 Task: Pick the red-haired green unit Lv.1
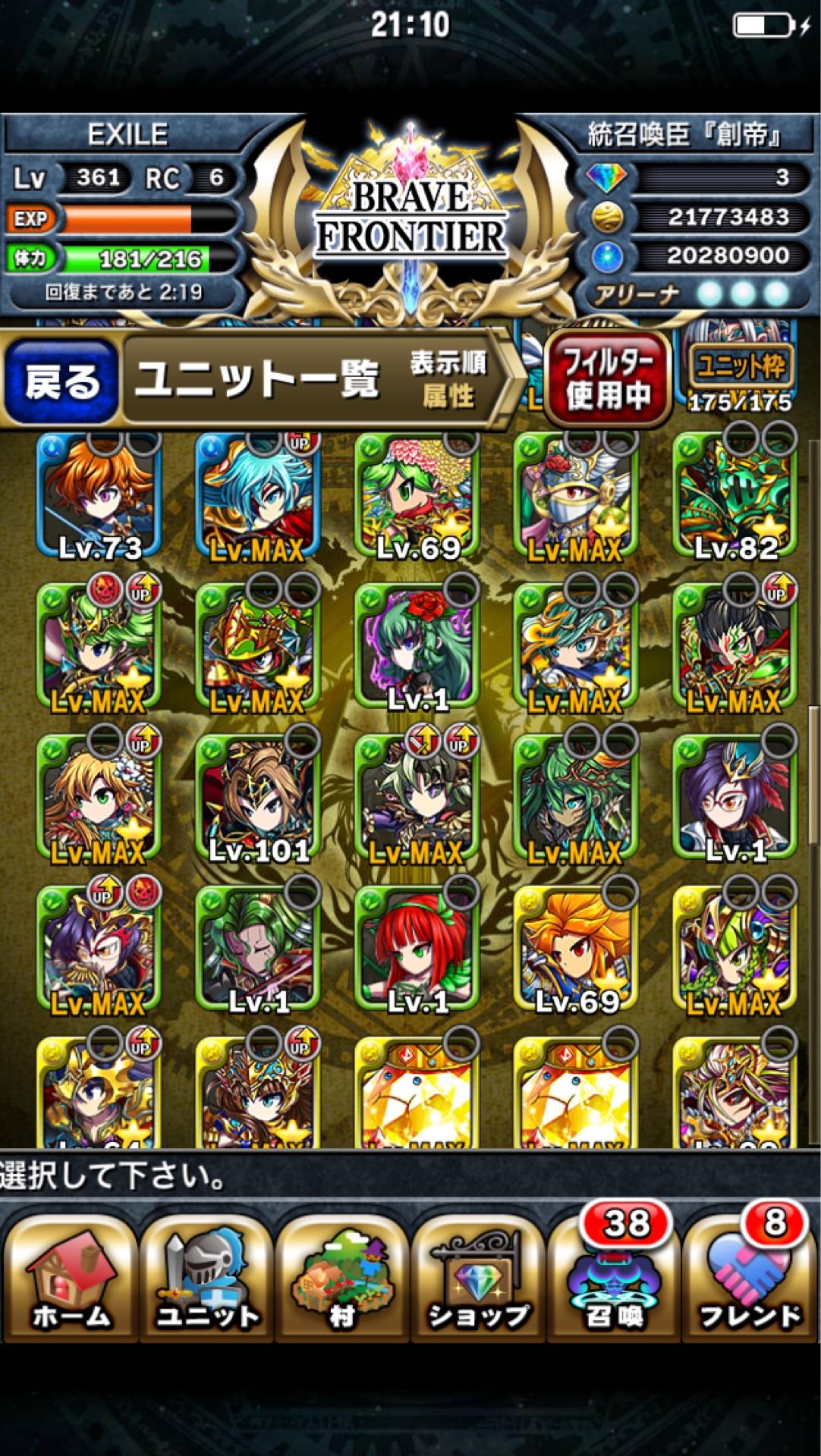click(417, 950)
